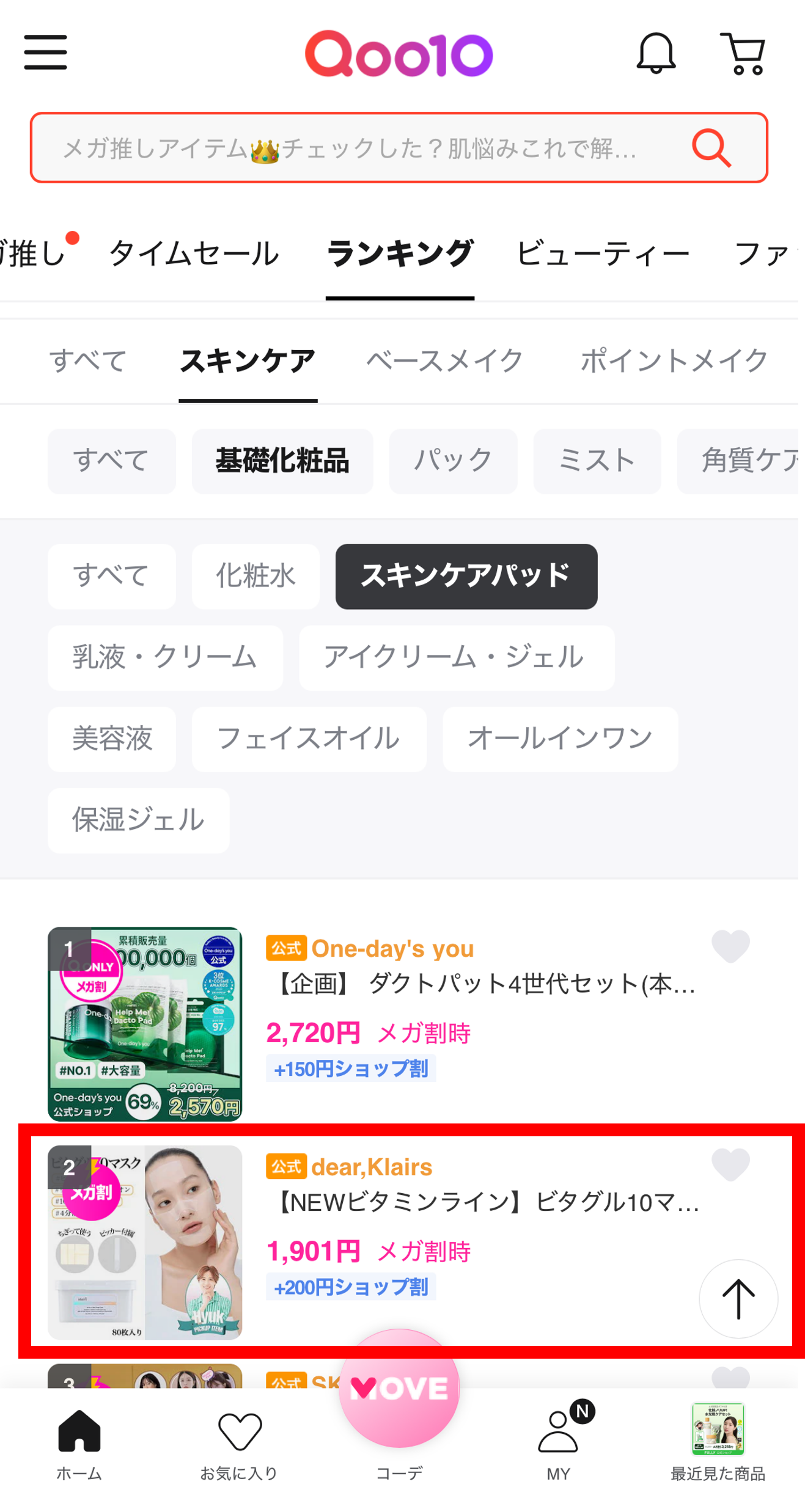Screen dimensions: 805x1512
Task: Filter by アイクリーム・ジェル
Action: 456,657
